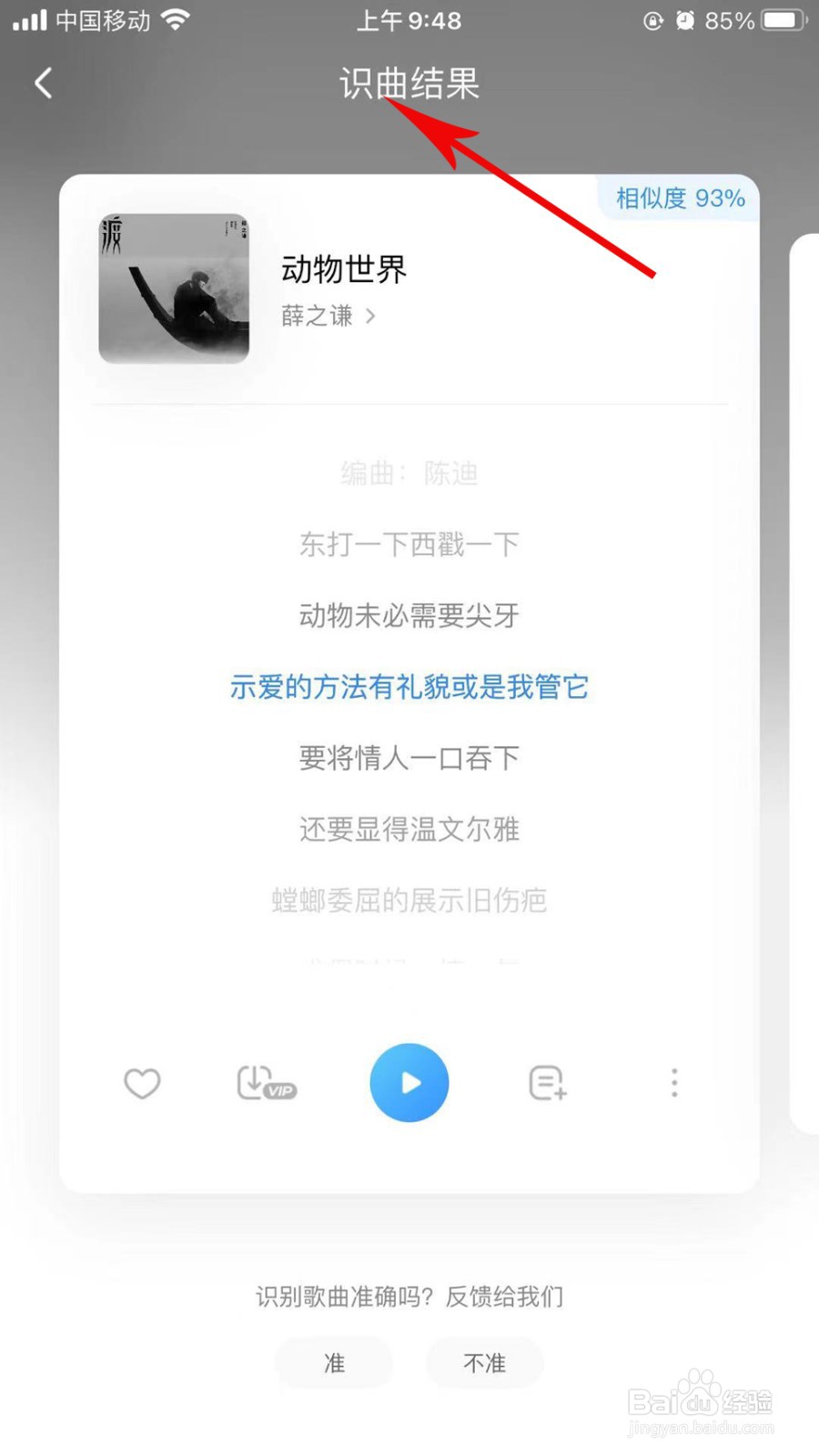Open the VIP download icon
This screenshot has width=819, height=1456.
click(265, 1083)
